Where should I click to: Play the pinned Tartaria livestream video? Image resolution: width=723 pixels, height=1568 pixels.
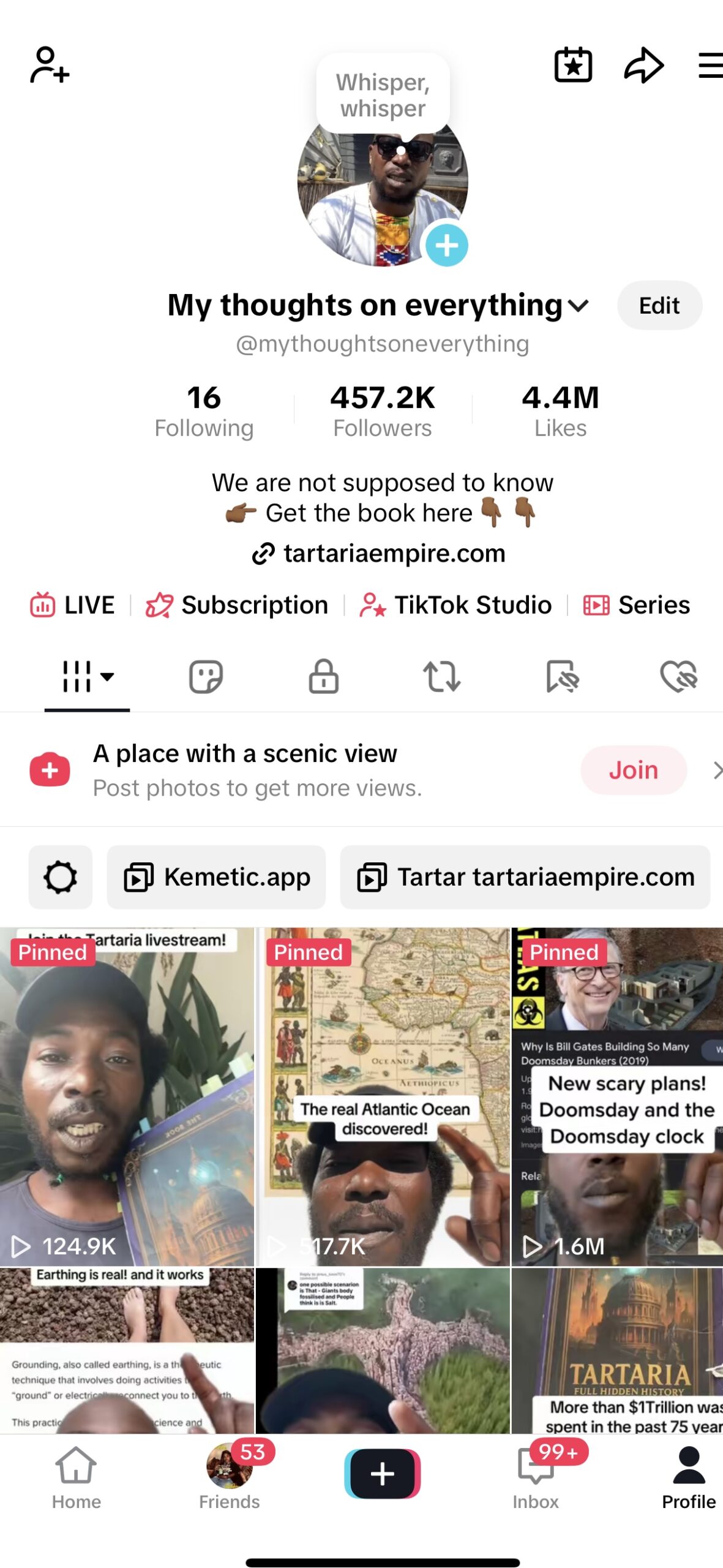pyautogui.click(x=127, y=1096)
